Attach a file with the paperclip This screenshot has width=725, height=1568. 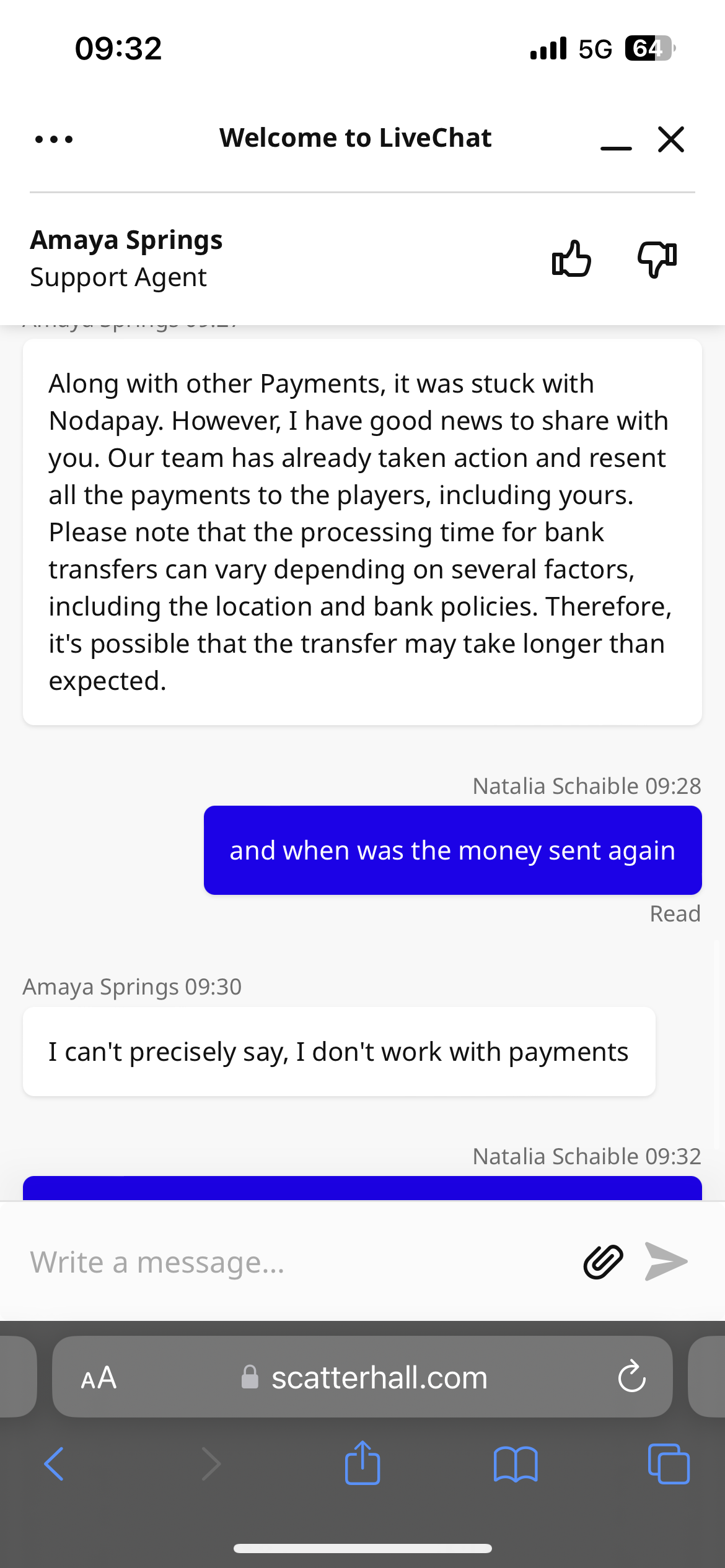pos(603,1262)
